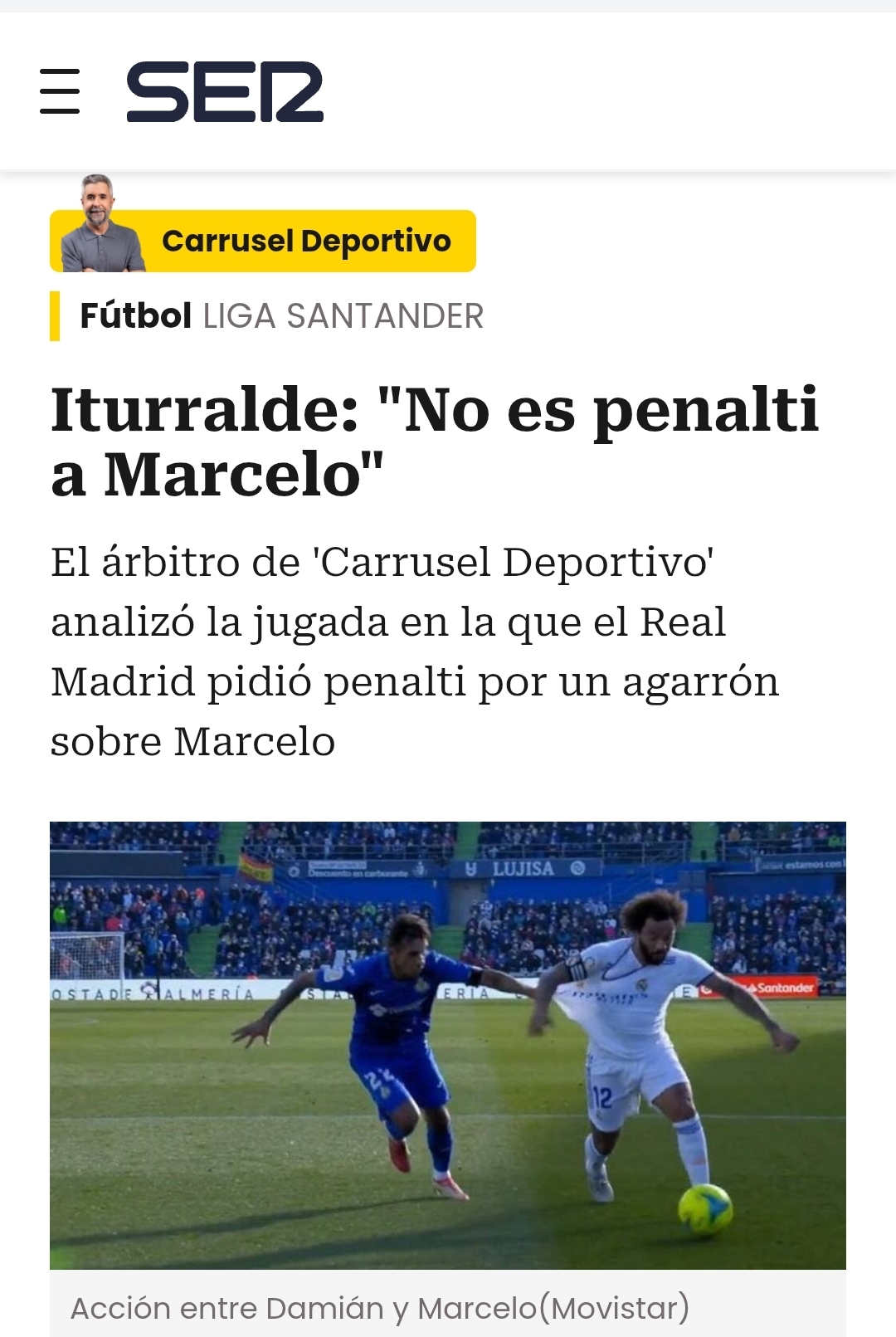Go to the SER homepage logo
Screen dimensions: 896x1337
point(225,92)
